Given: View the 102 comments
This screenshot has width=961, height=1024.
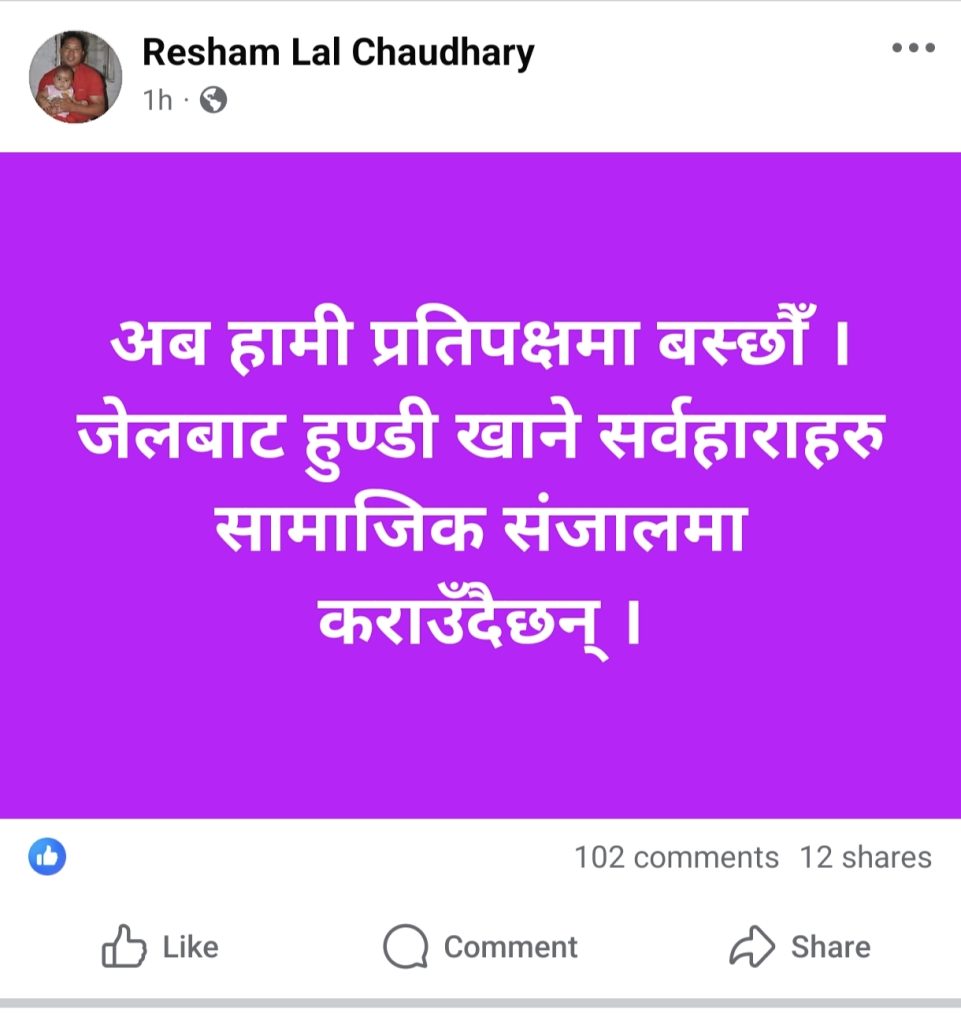Looking at the screenshot, I should [676, 857].
